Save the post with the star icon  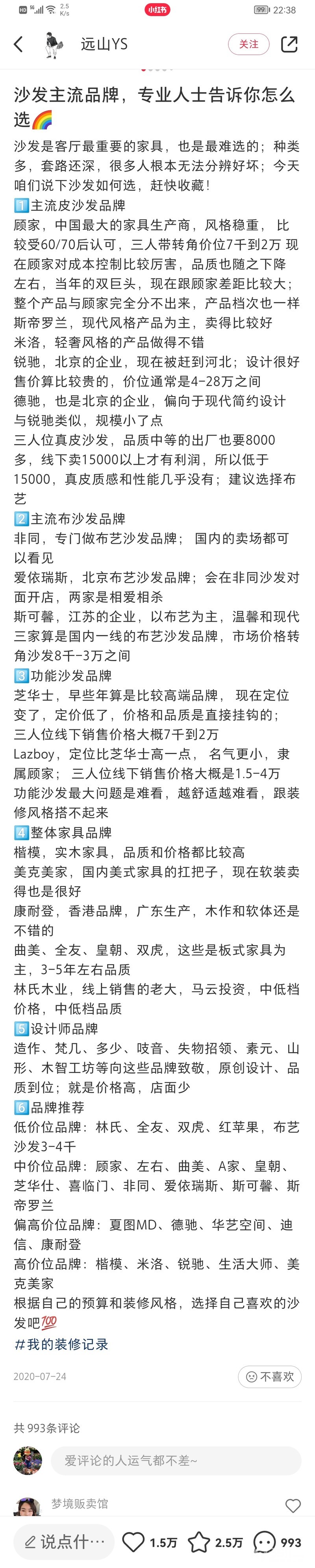point(199,1541)
